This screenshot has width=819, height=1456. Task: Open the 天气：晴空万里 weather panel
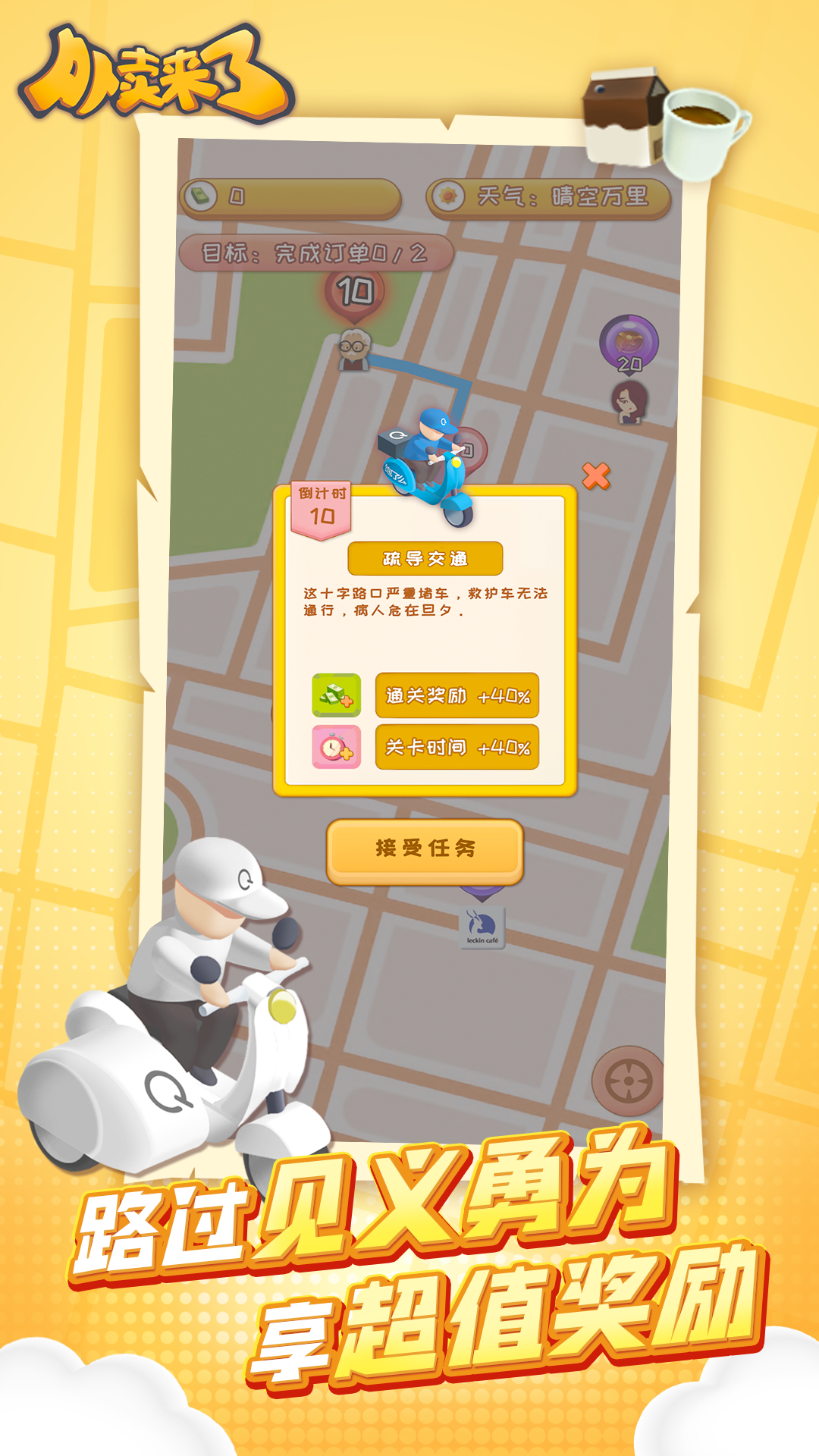pos(546,196)
